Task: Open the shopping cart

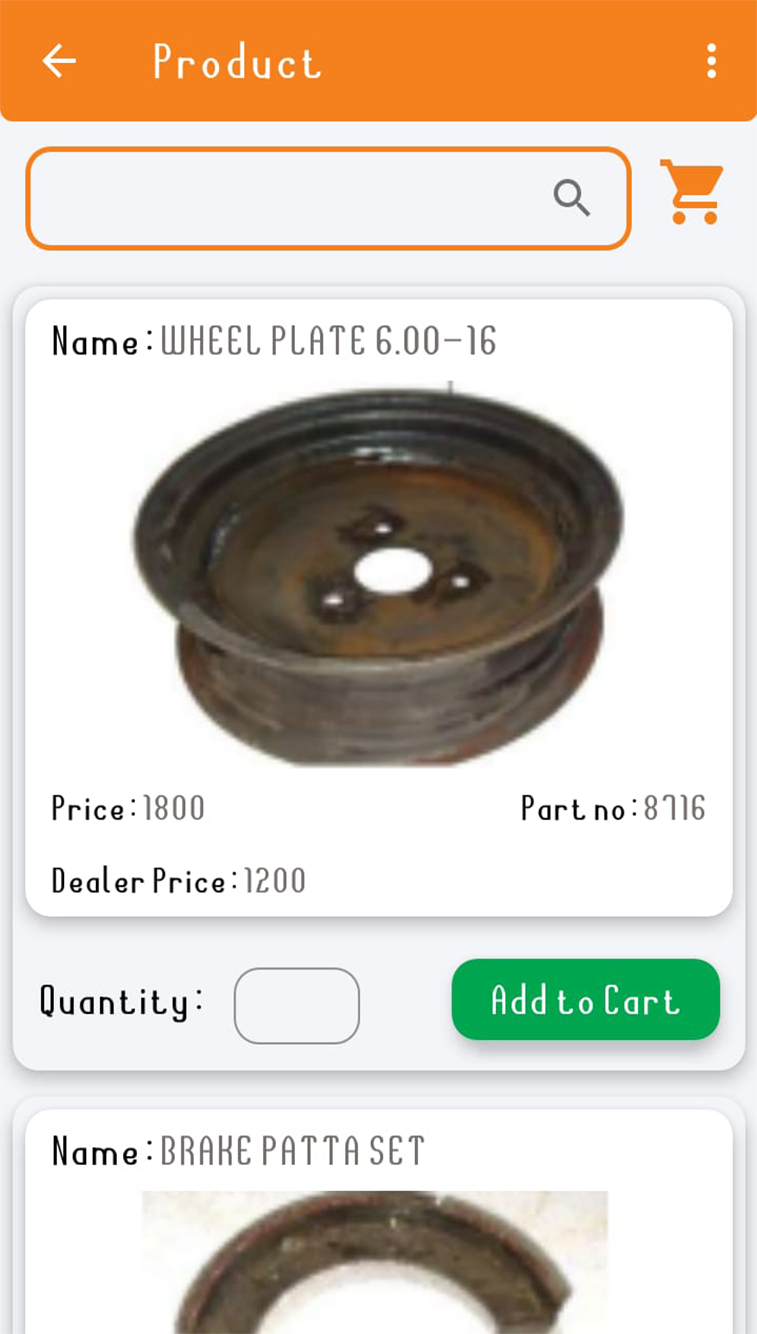Action: pos(692,192)
